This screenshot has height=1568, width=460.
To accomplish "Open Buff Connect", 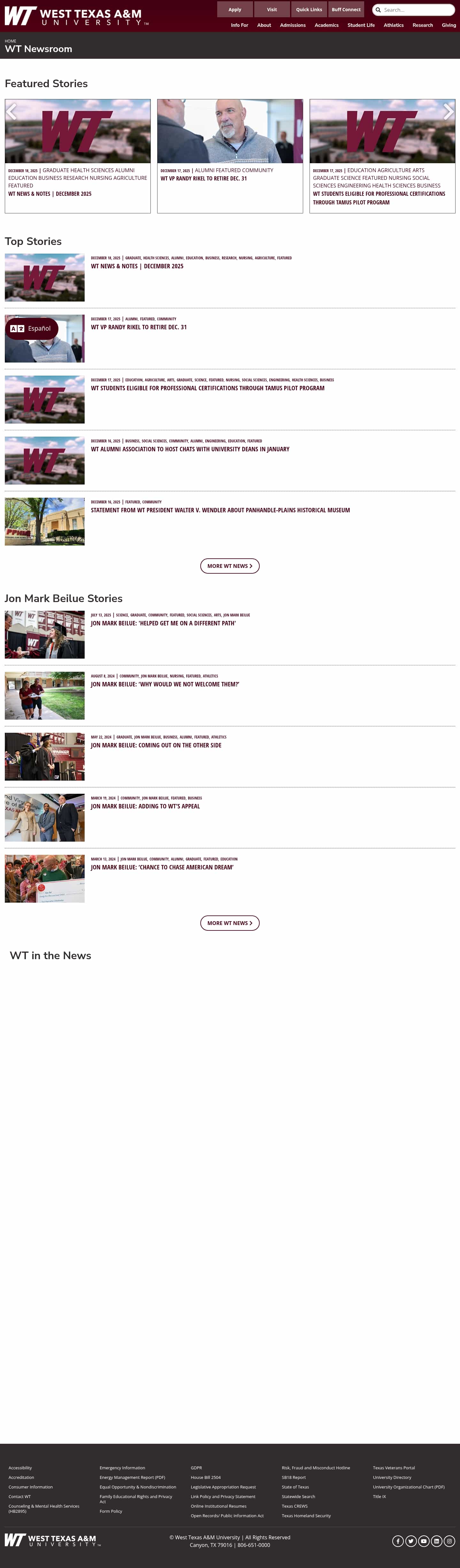I will (346, 9).
